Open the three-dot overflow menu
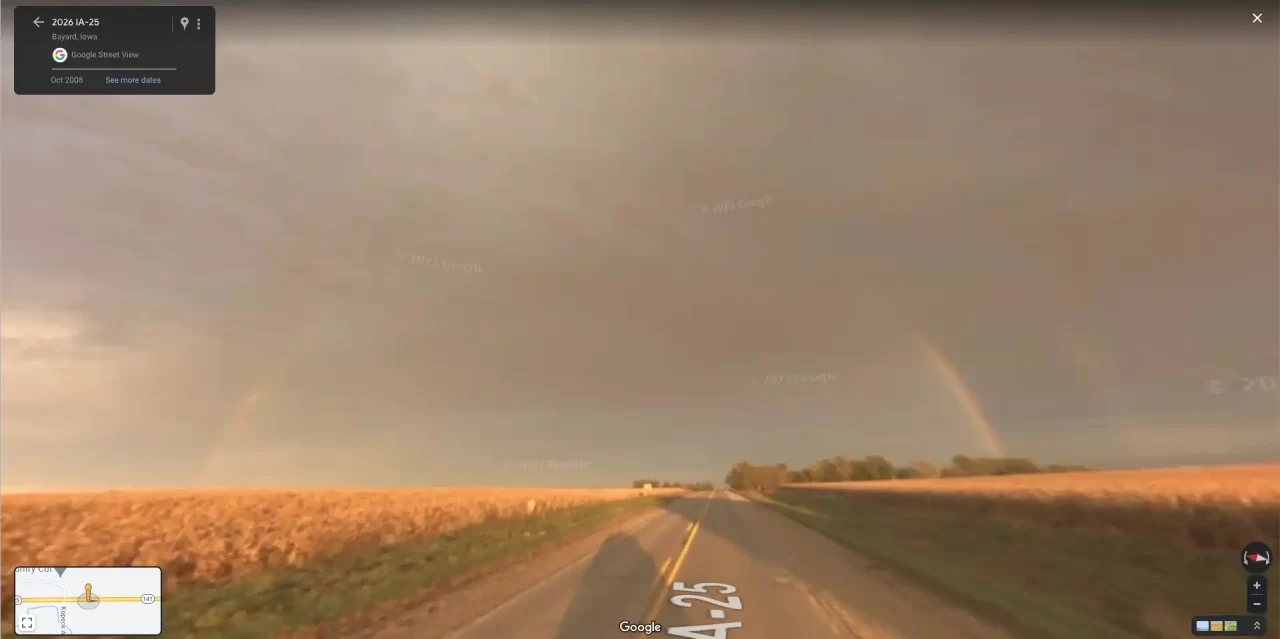 coord(198,23)
